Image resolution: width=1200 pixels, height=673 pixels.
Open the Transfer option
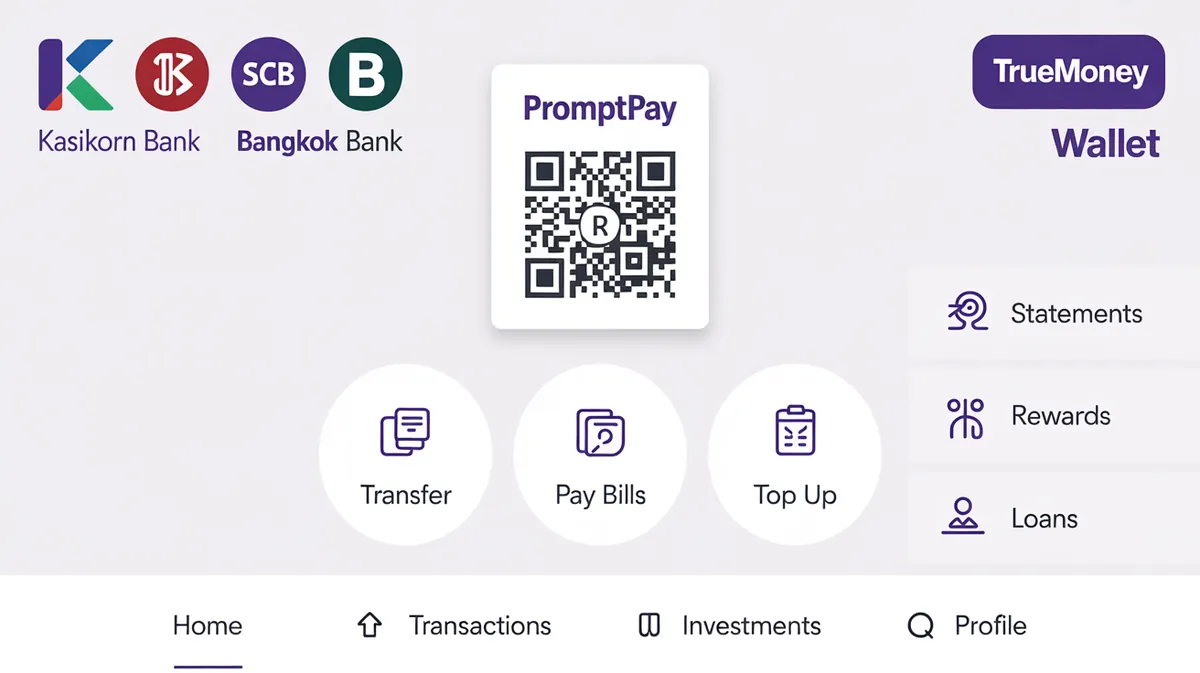405,455
